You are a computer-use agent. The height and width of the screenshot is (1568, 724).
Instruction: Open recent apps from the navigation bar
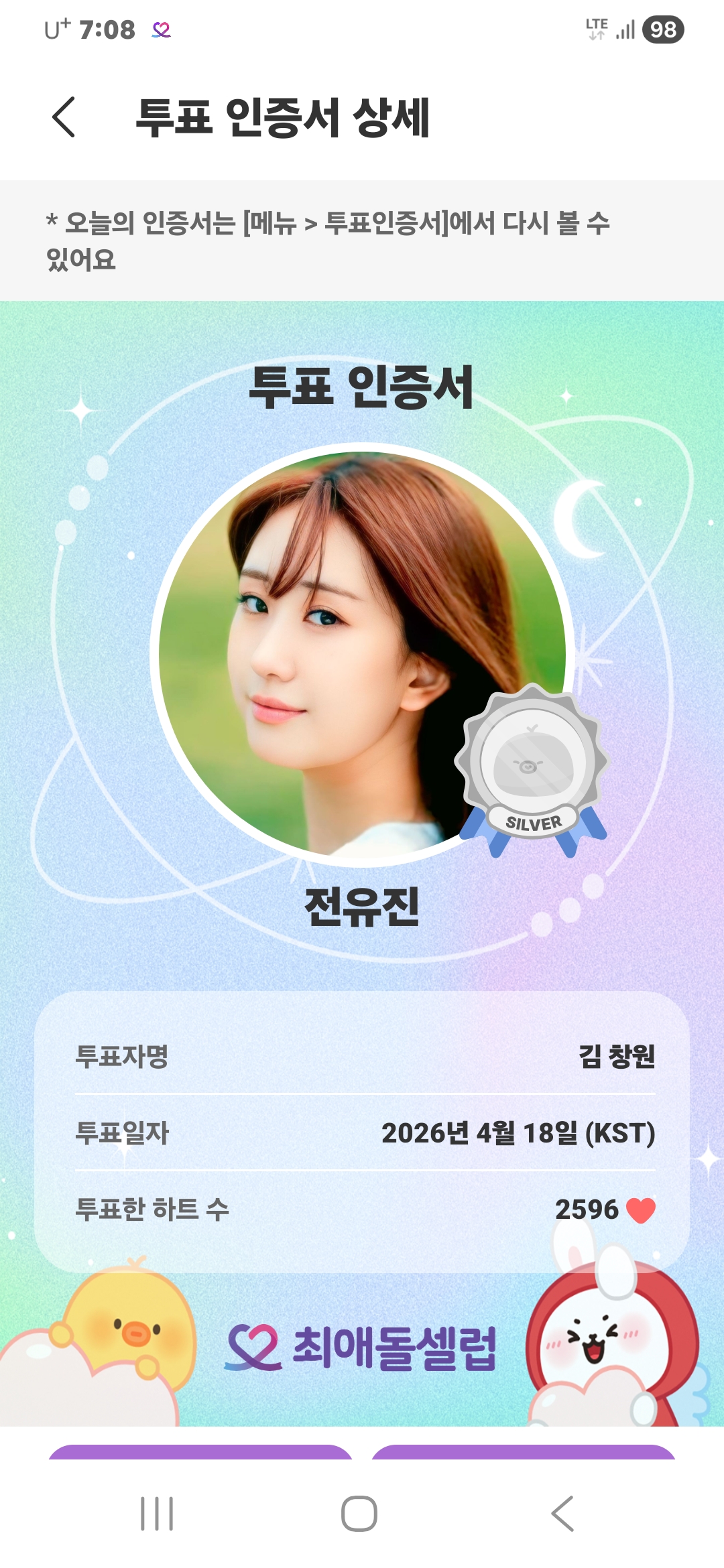tap(157, 1513)
